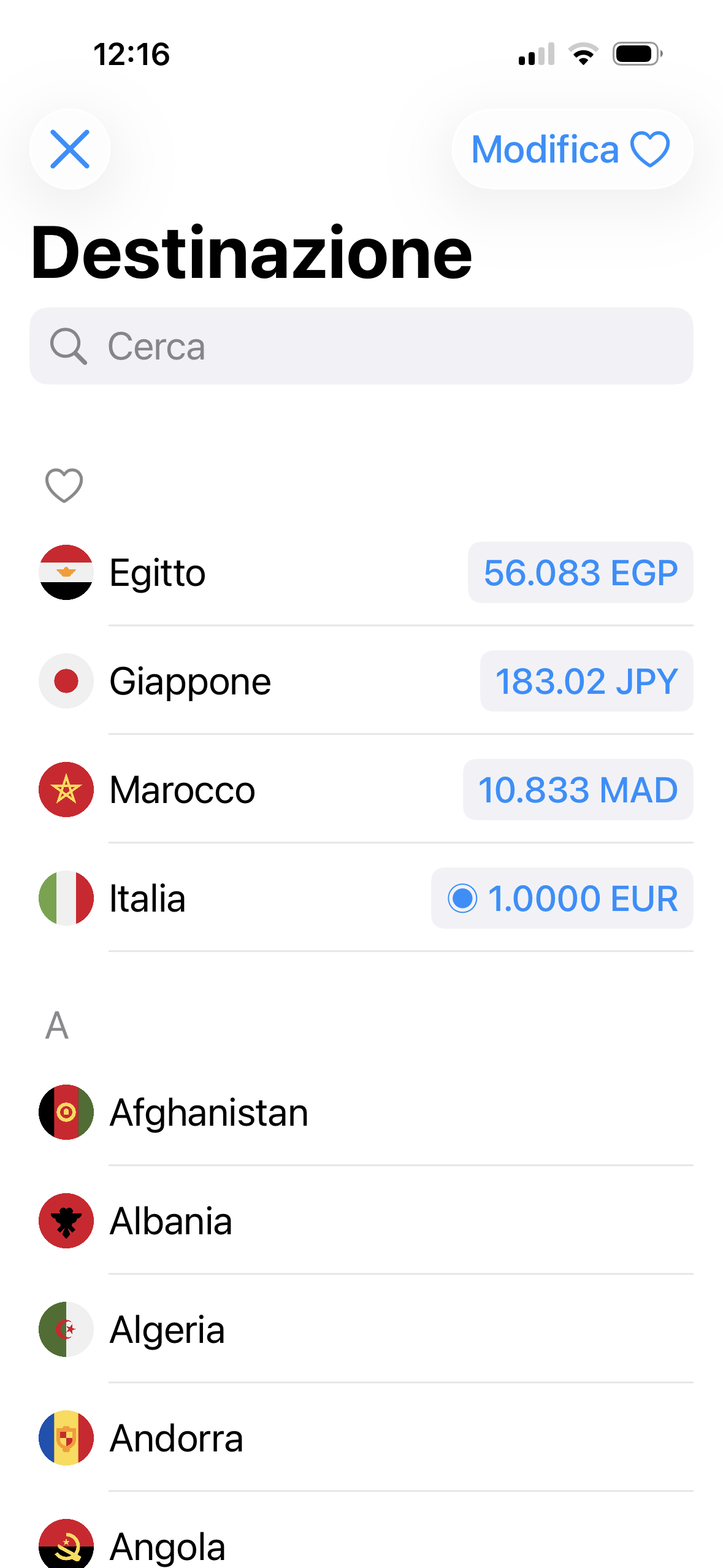This screenshot has height=1568, width=723.
Task: Open the 10.833 MAD rate badge
Action: (577, 790)
